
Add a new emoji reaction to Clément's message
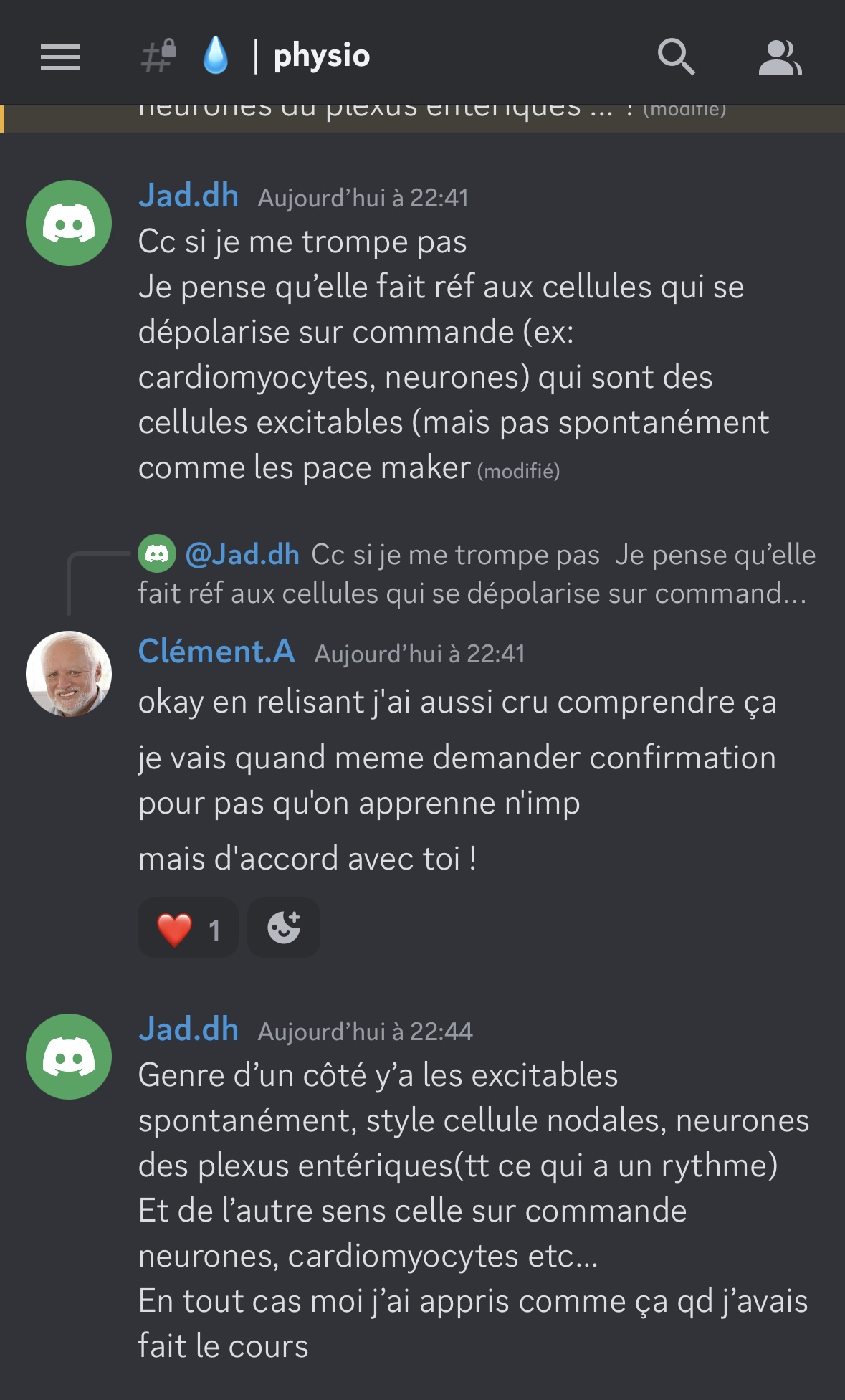pos(284,928)
